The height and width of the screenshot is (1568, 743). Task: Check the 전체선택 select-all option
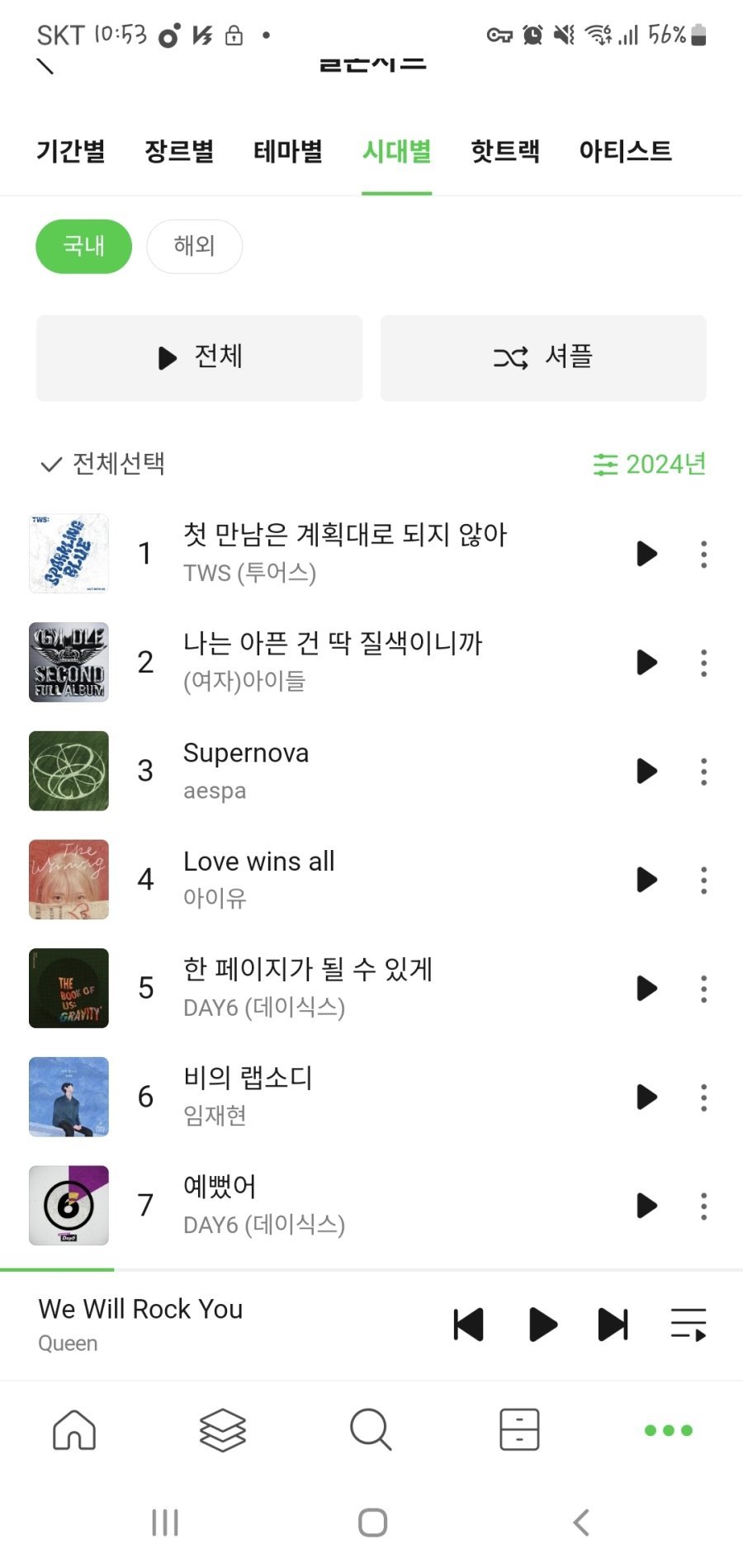click(103, 464)
